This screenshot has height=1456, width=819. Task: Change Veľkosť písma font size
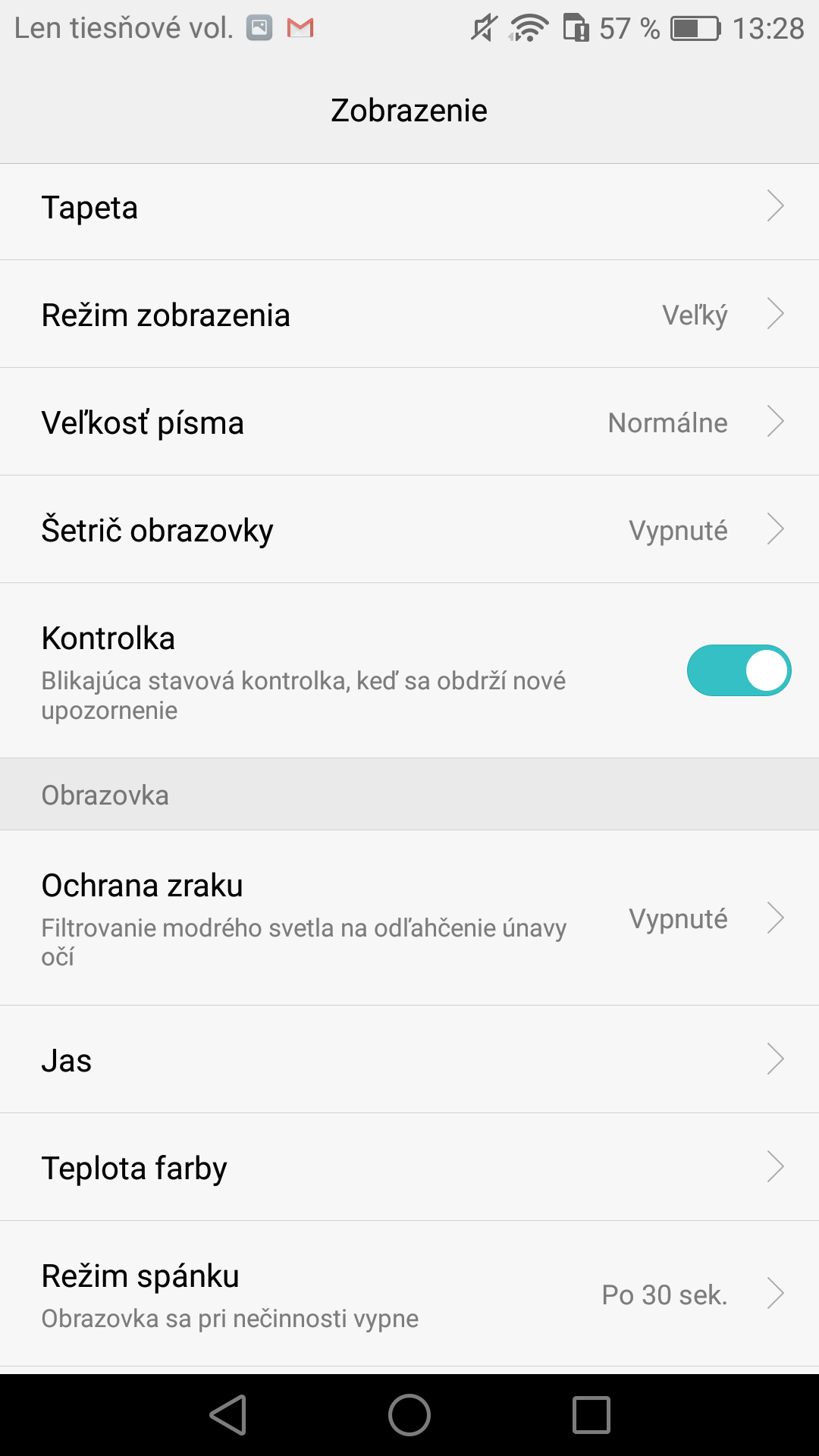click(409, 422)
